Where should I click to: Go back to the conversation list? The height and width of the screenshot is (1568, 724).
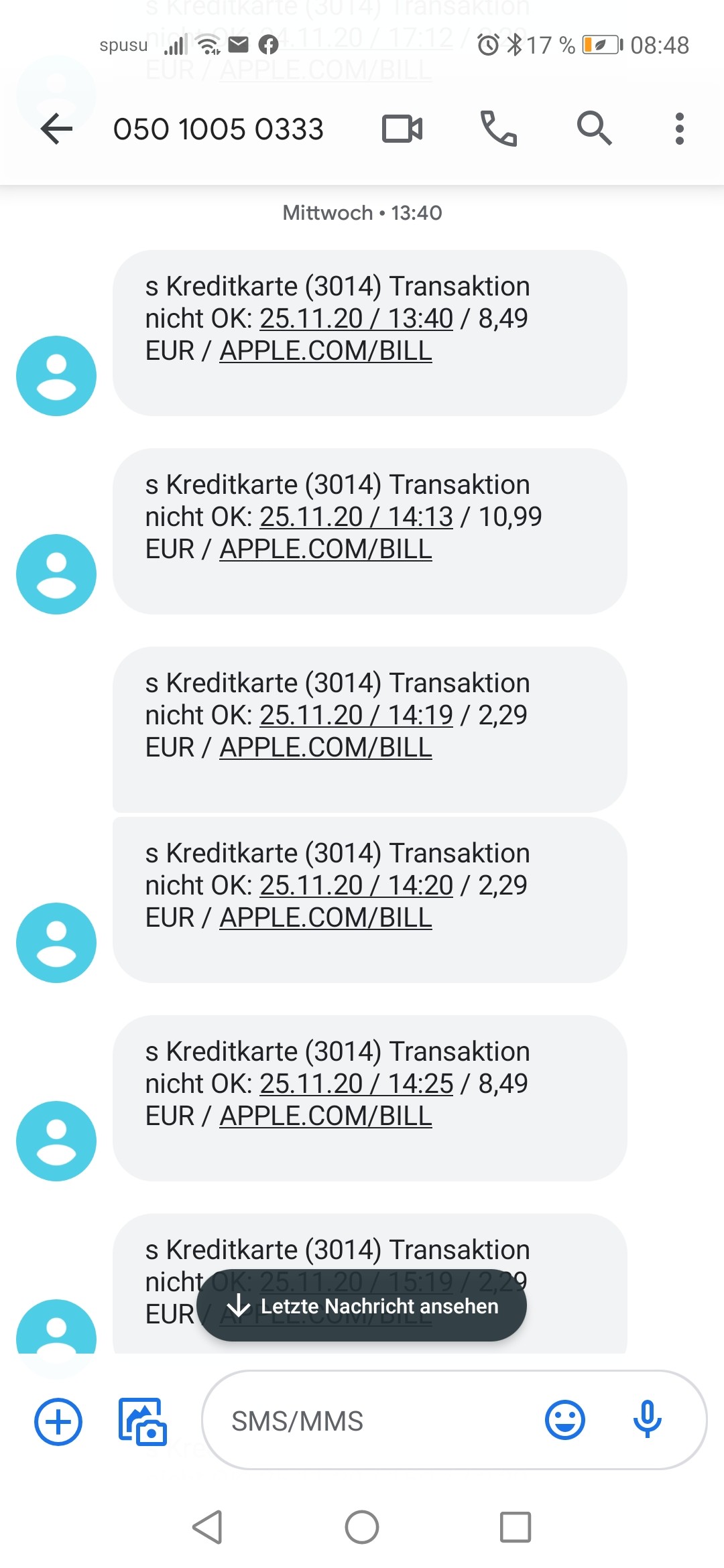point(56,129)
